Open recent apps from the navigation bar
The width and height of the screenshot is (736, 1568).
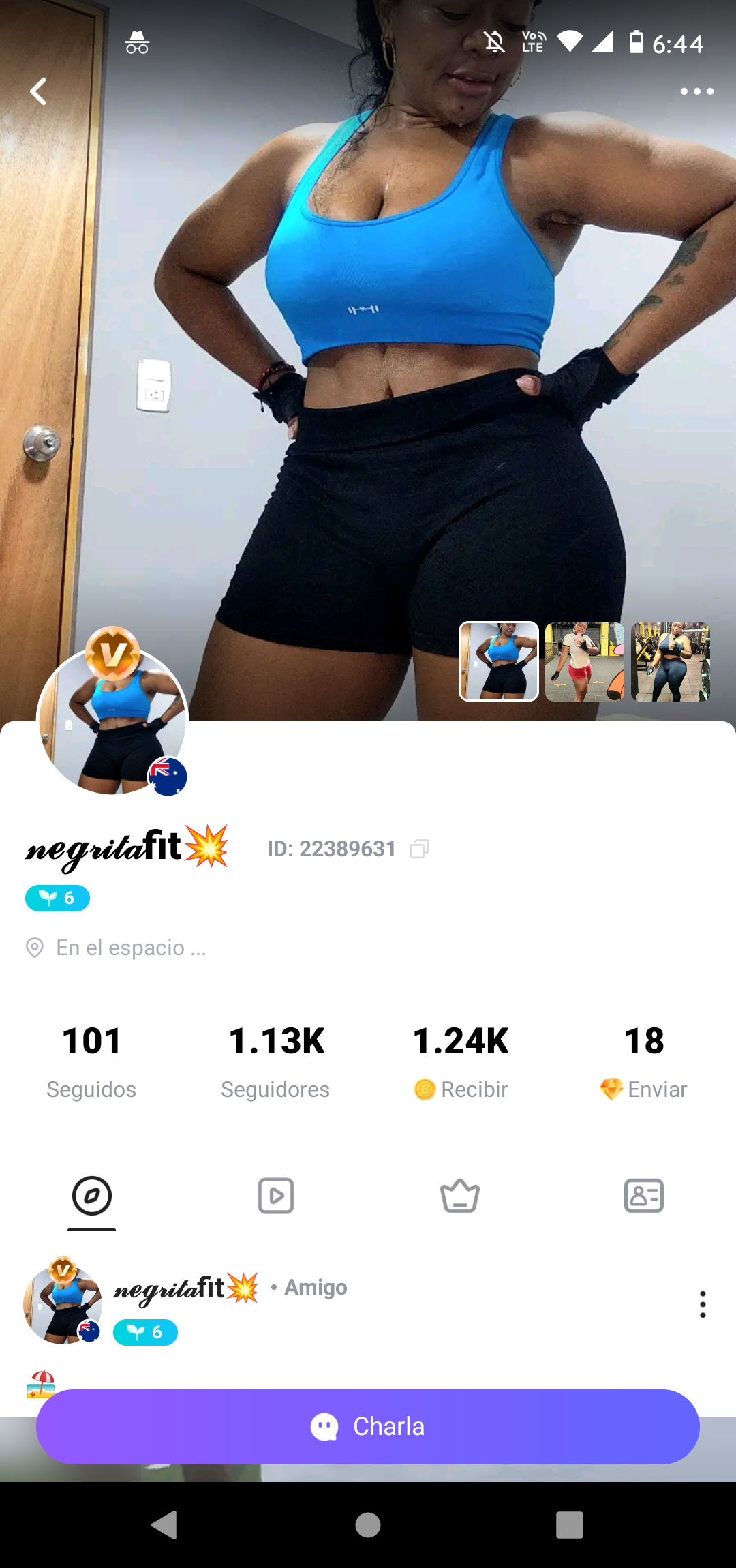pyautogui.click(x=570, y=1525)
